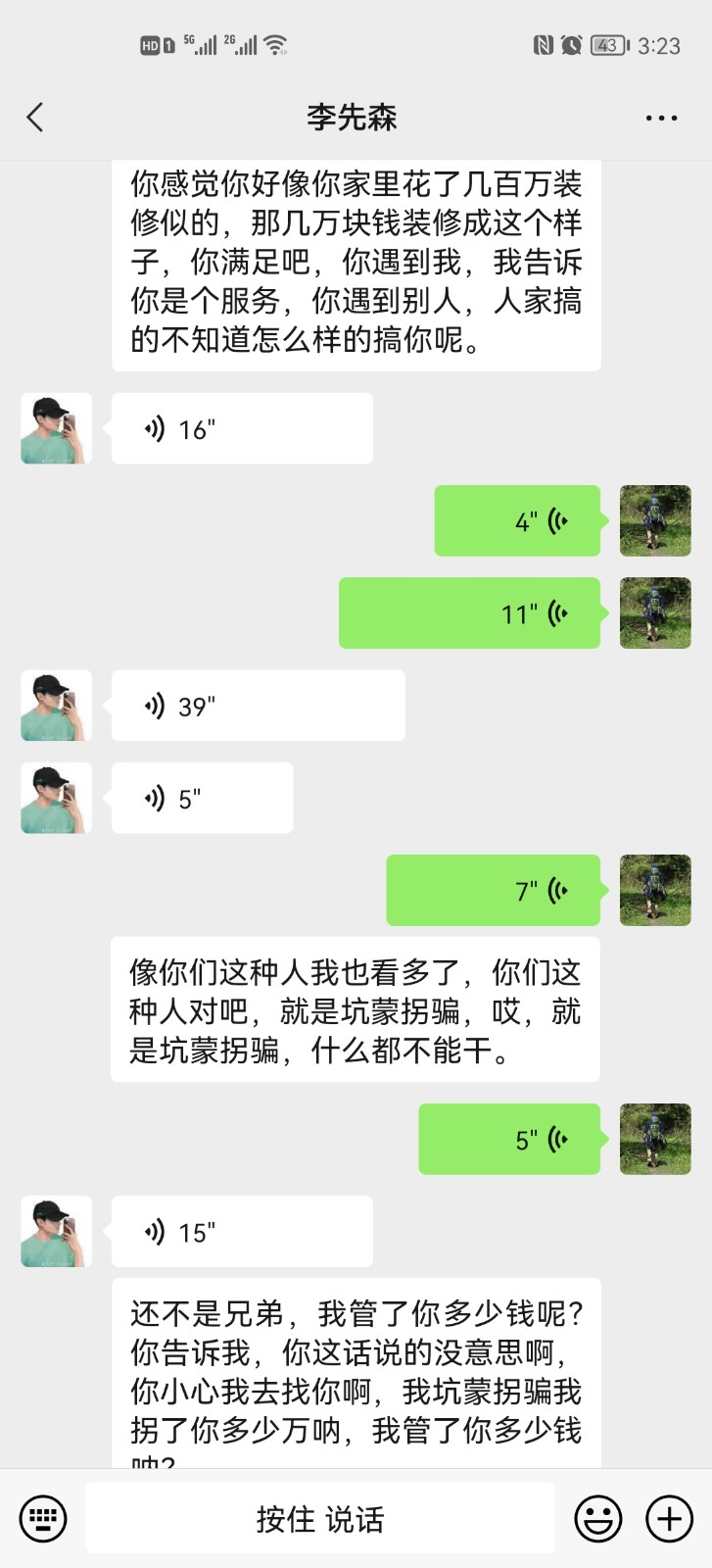The width and height of the screenshot is (712, 1568).
Task: Play the received 16" voice message
Action: pos(242,429)
